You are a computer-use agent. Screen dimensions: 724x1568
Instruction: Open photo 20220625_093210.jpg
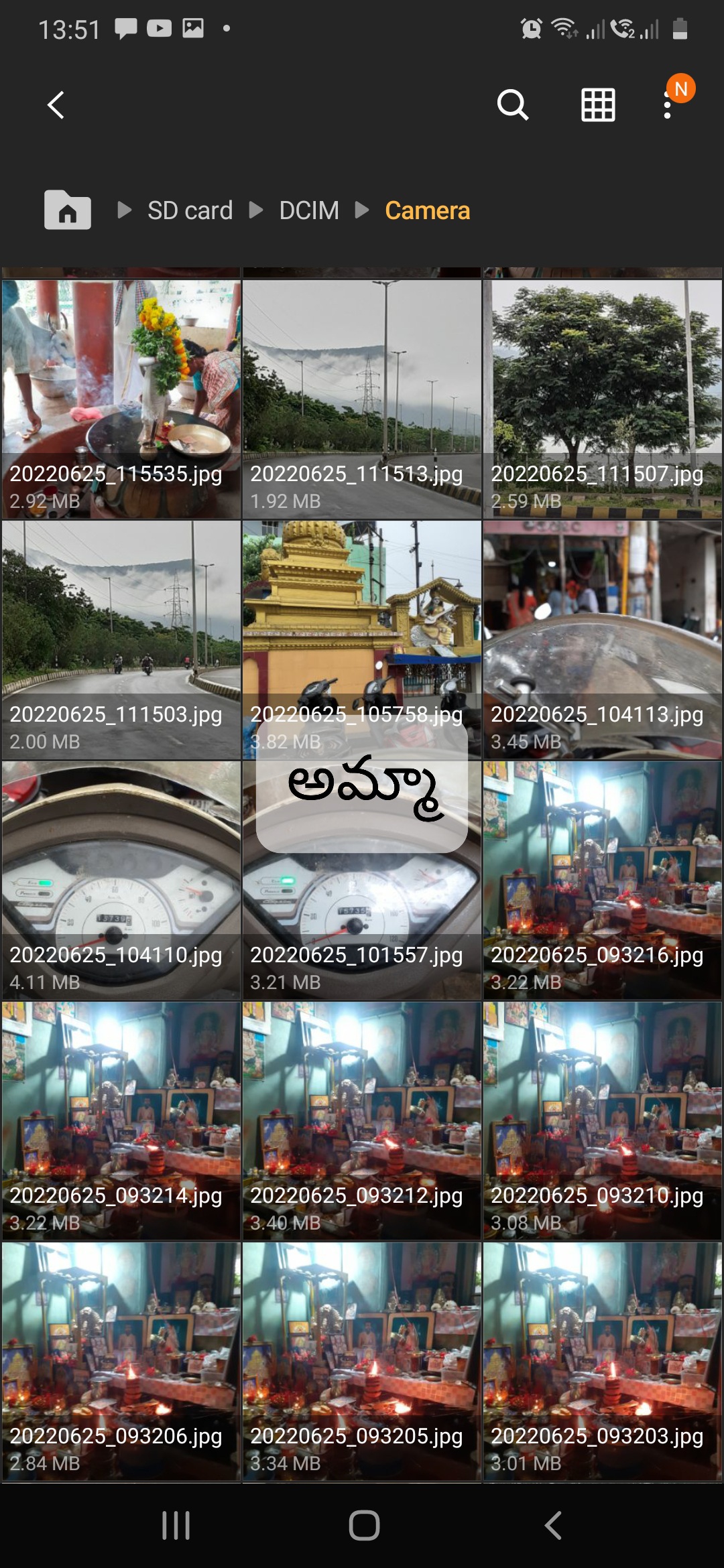point(603,1121)
